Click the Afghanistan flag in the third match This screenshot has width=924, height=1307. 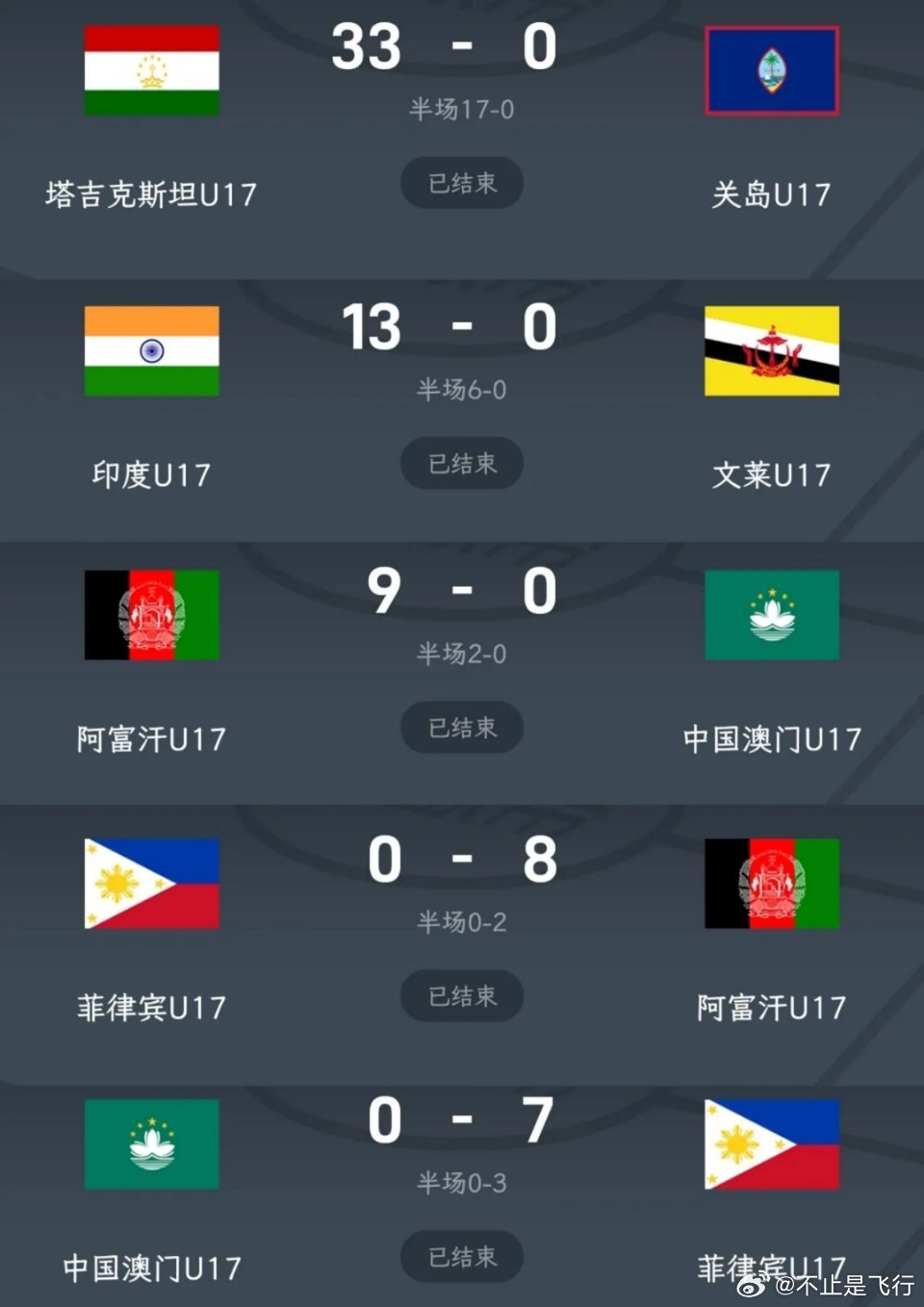click(152, 615)
